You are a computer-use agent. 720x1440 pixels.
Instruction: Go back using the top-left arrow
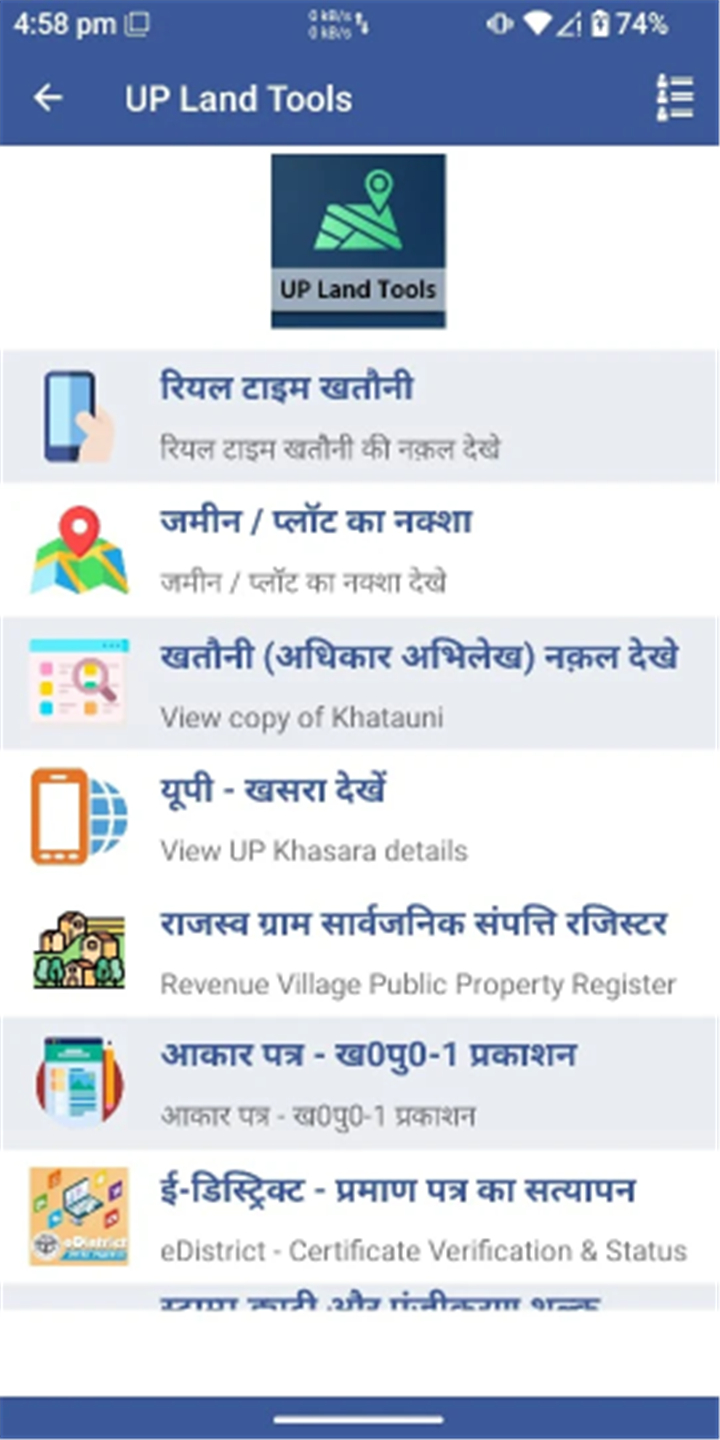tap(47, 98)
